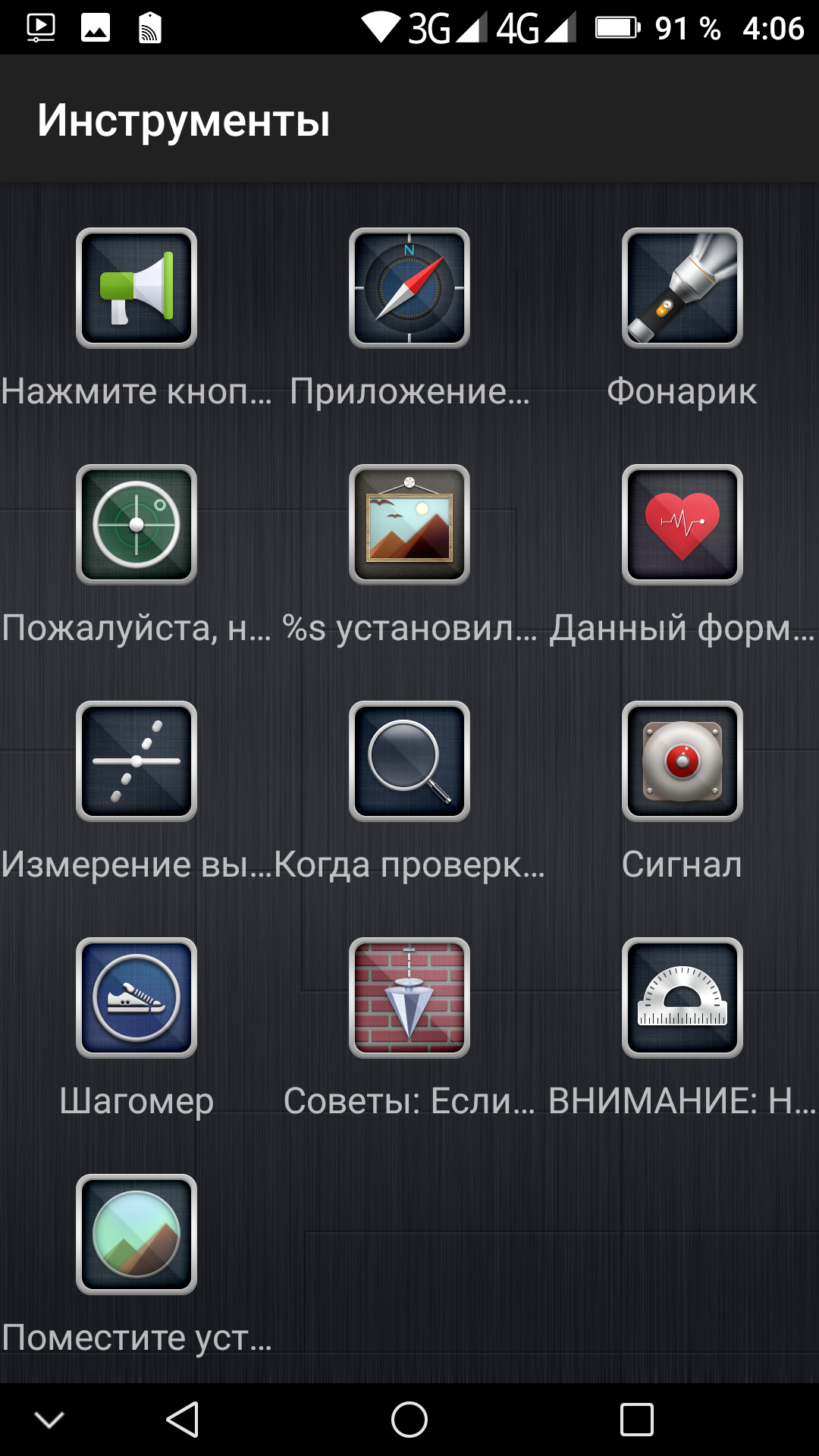This screenshot has height=1456, width=819.
Task: Launch the compass tool
Action: [409, 288]
